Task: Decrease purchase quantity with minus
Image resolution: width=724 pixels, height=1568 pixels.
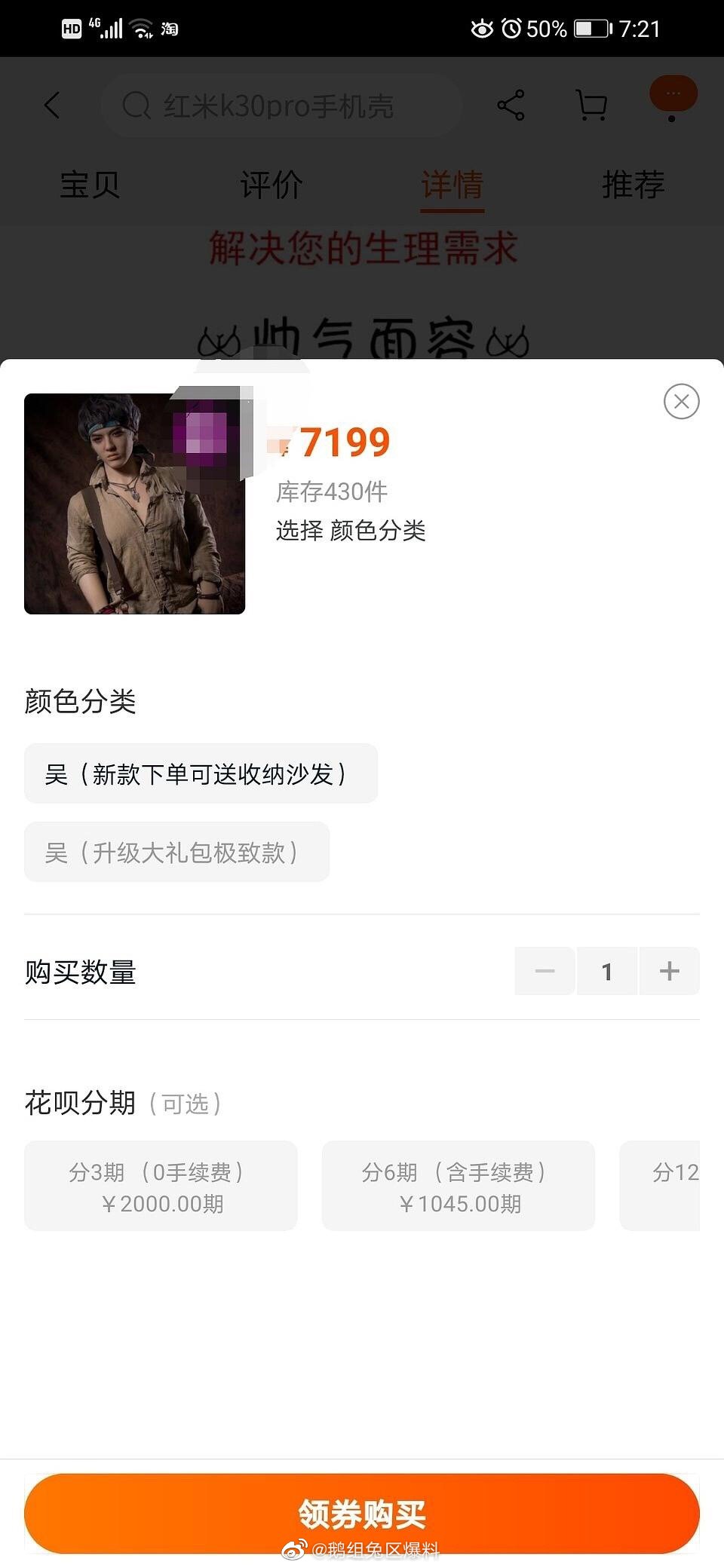Action: click(545, 971)
